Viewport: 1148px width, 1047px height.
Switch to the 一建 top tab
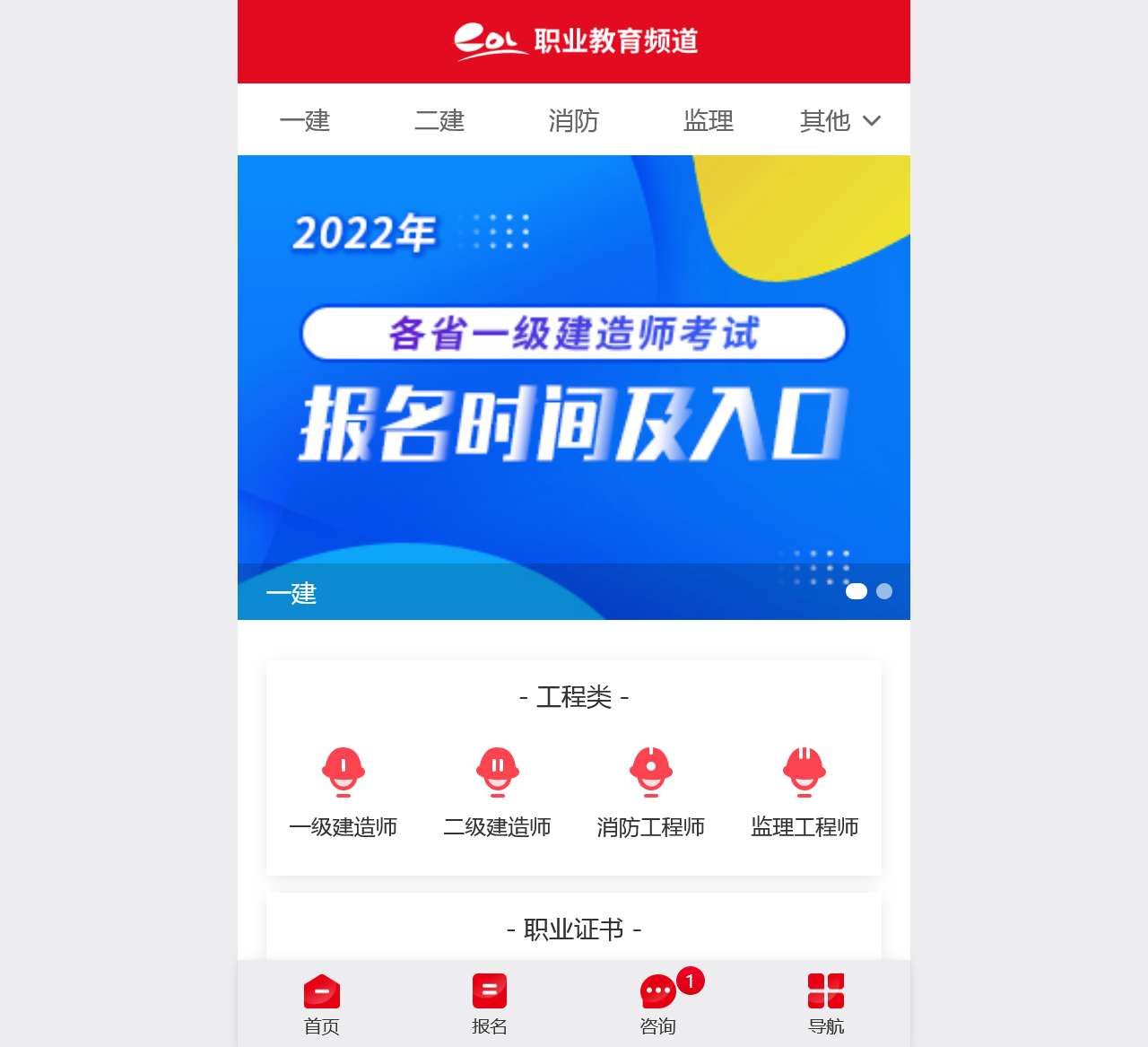pyautogui.click(x=305, y=120)
